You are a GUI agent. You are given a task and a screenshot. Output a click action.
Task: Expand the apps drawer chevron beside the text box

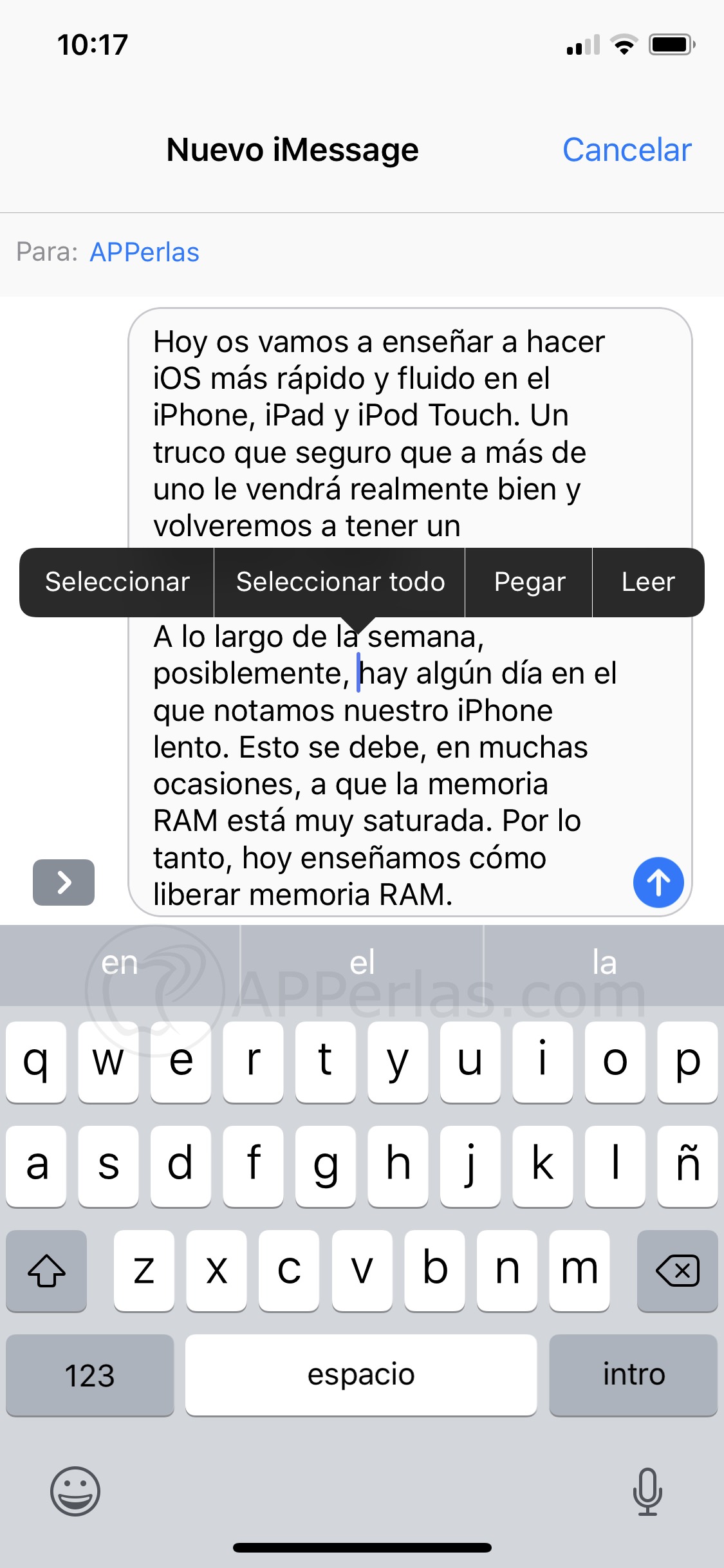point(64,882)
